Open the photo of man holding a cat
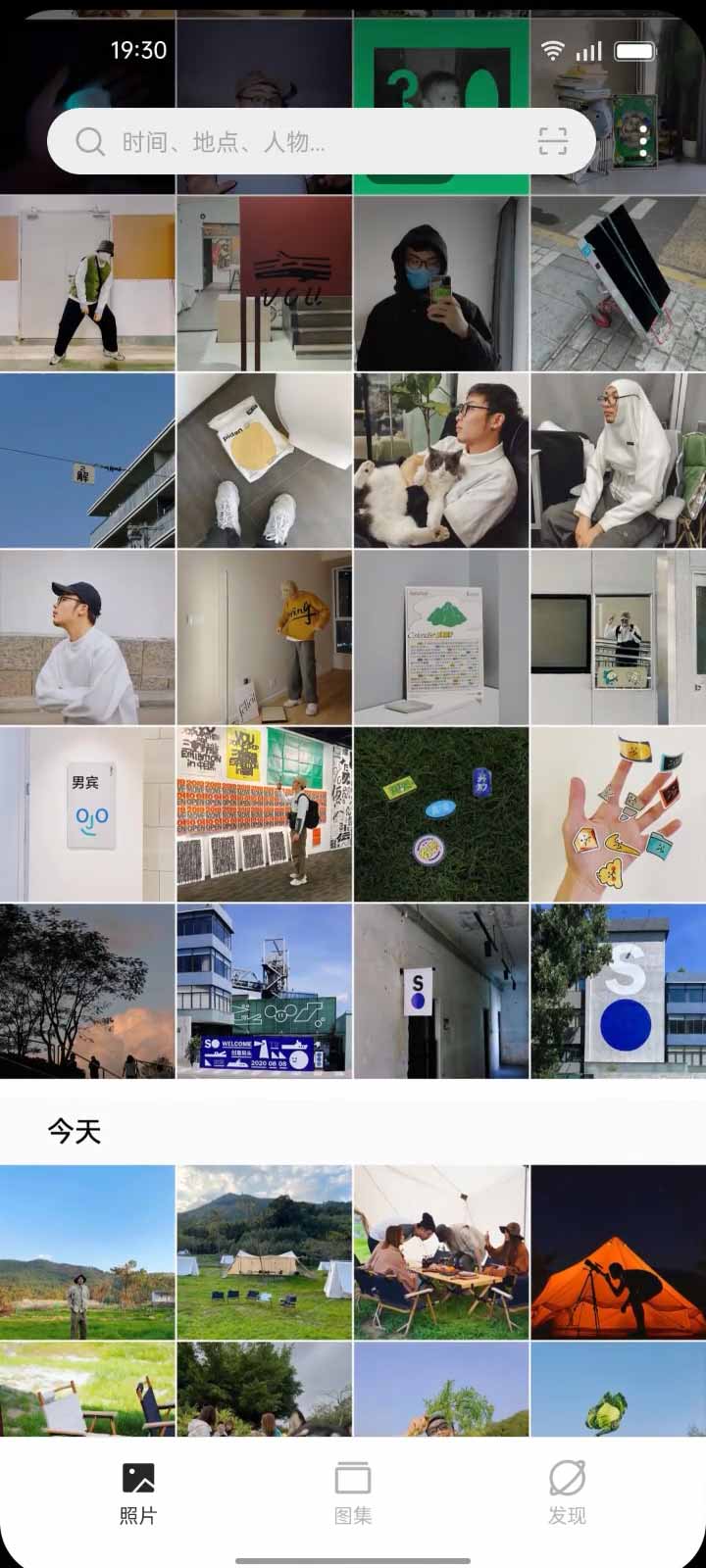Viewport: 706px width, 1568px height. point(441,461)
